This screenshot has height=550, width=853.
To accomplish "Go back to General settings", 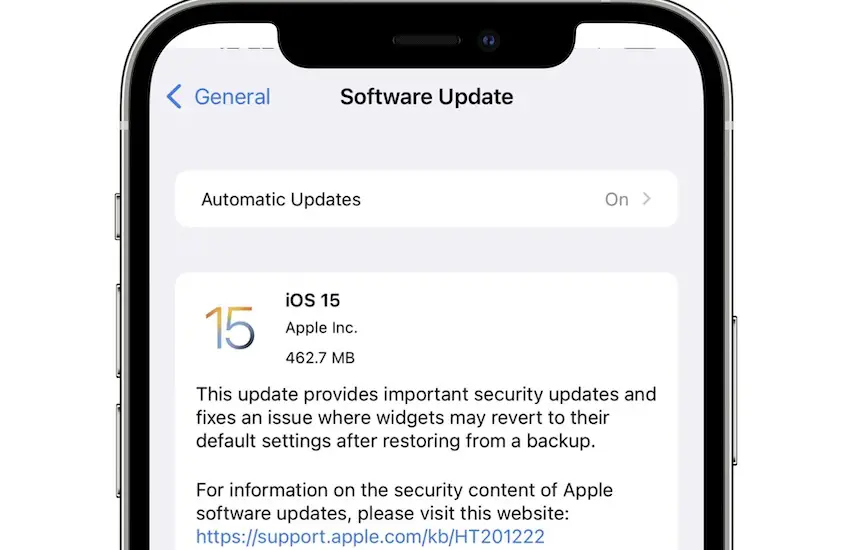I will pyautogui.click(x=218, y=97).
